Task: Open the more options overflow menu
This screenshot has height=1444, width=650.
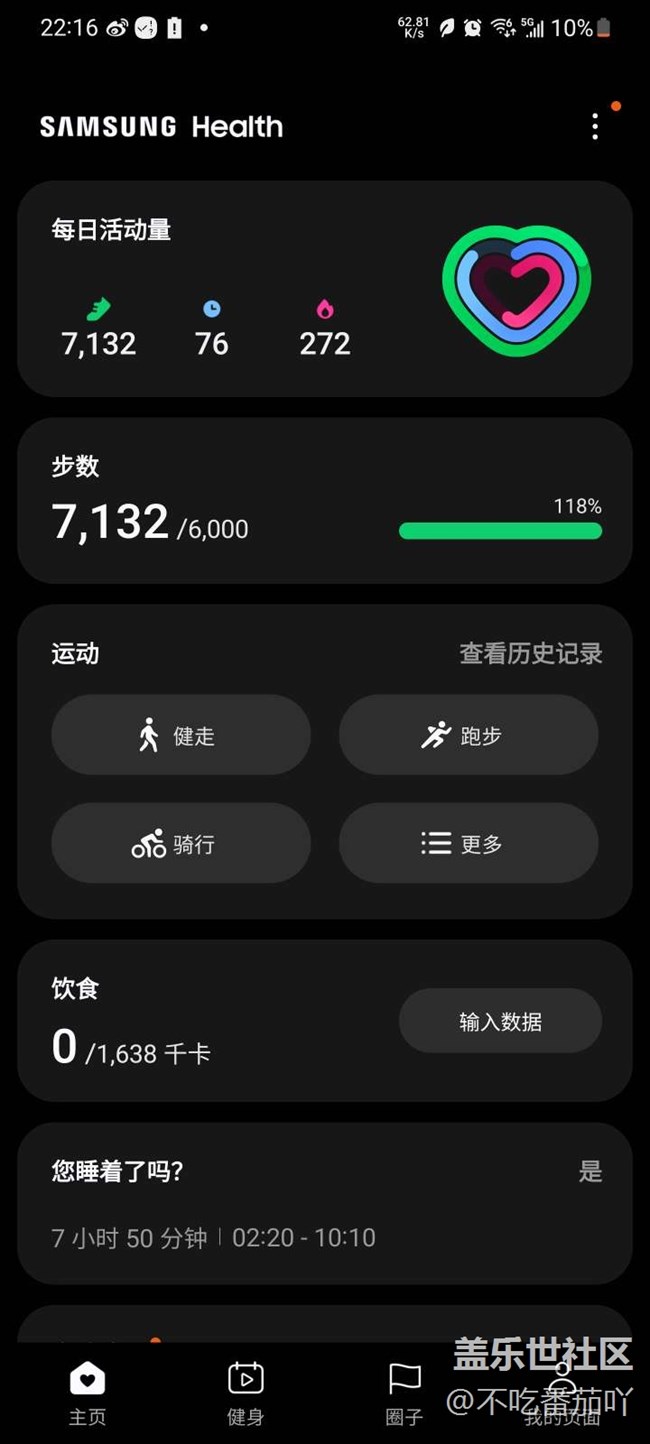Action: [x=595, y=126]
